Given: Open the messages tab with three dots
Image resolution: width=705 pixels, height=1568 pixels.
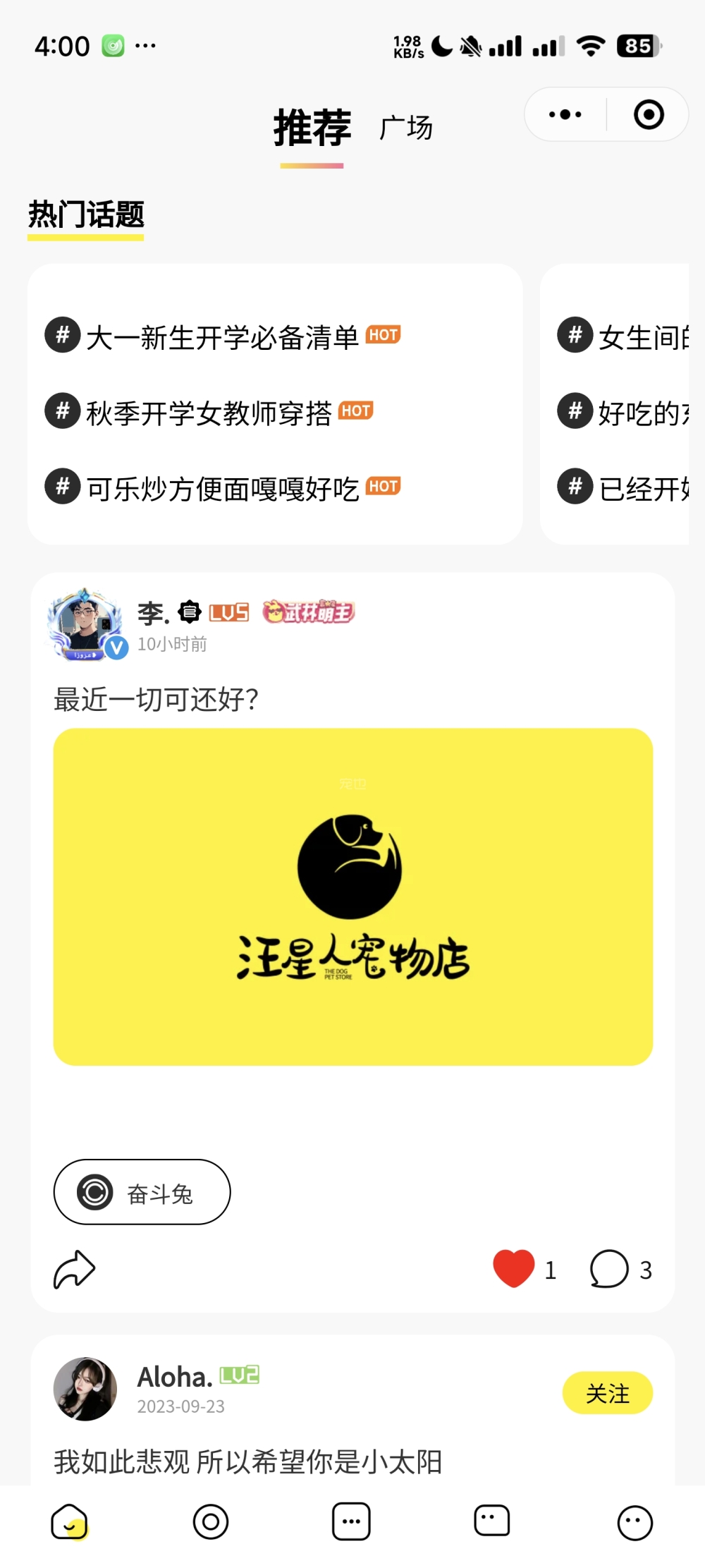Looking at the screenshot, I should [x=351, y=1521].
